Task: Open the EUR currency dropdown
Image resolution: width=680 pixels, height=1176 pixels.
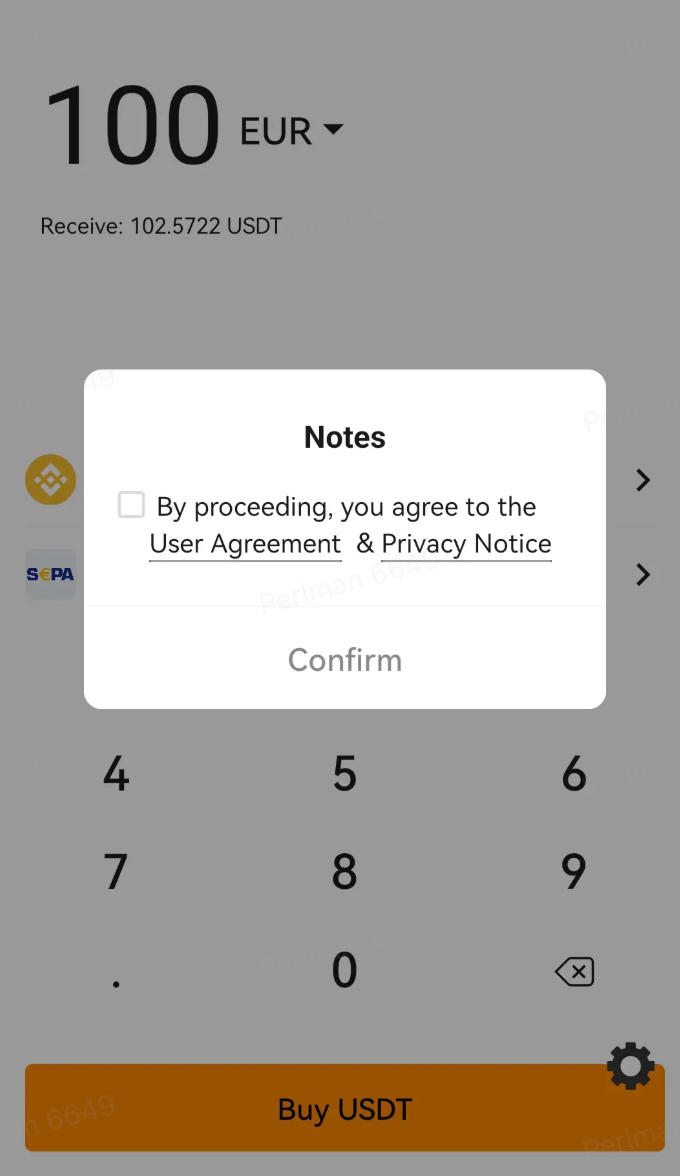Action: 292,131
